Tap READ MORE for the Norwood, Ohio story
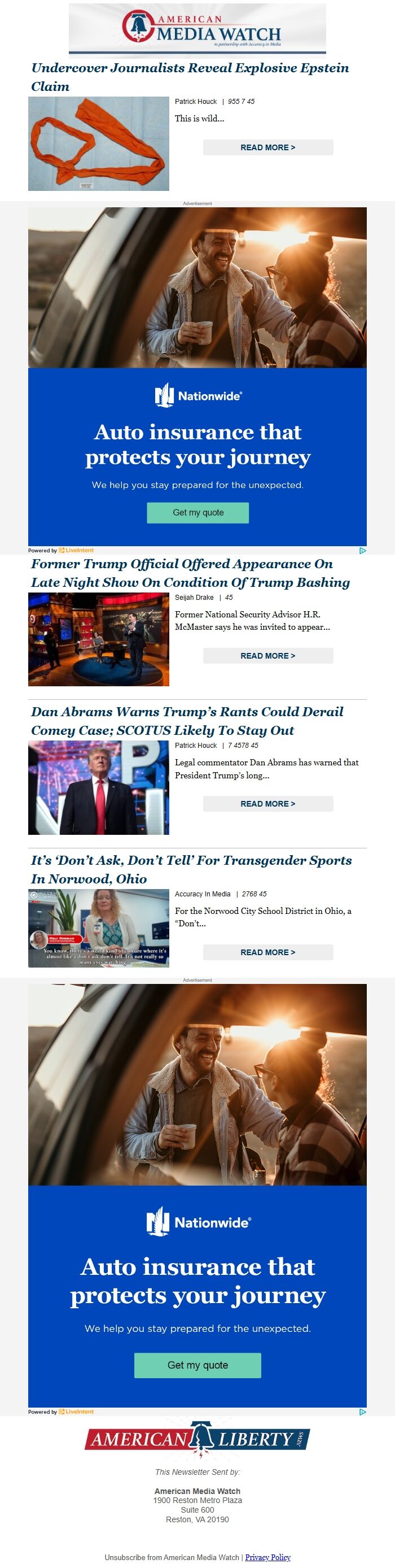This screenshot has width=395, height=1568. [x=267, y=952]
